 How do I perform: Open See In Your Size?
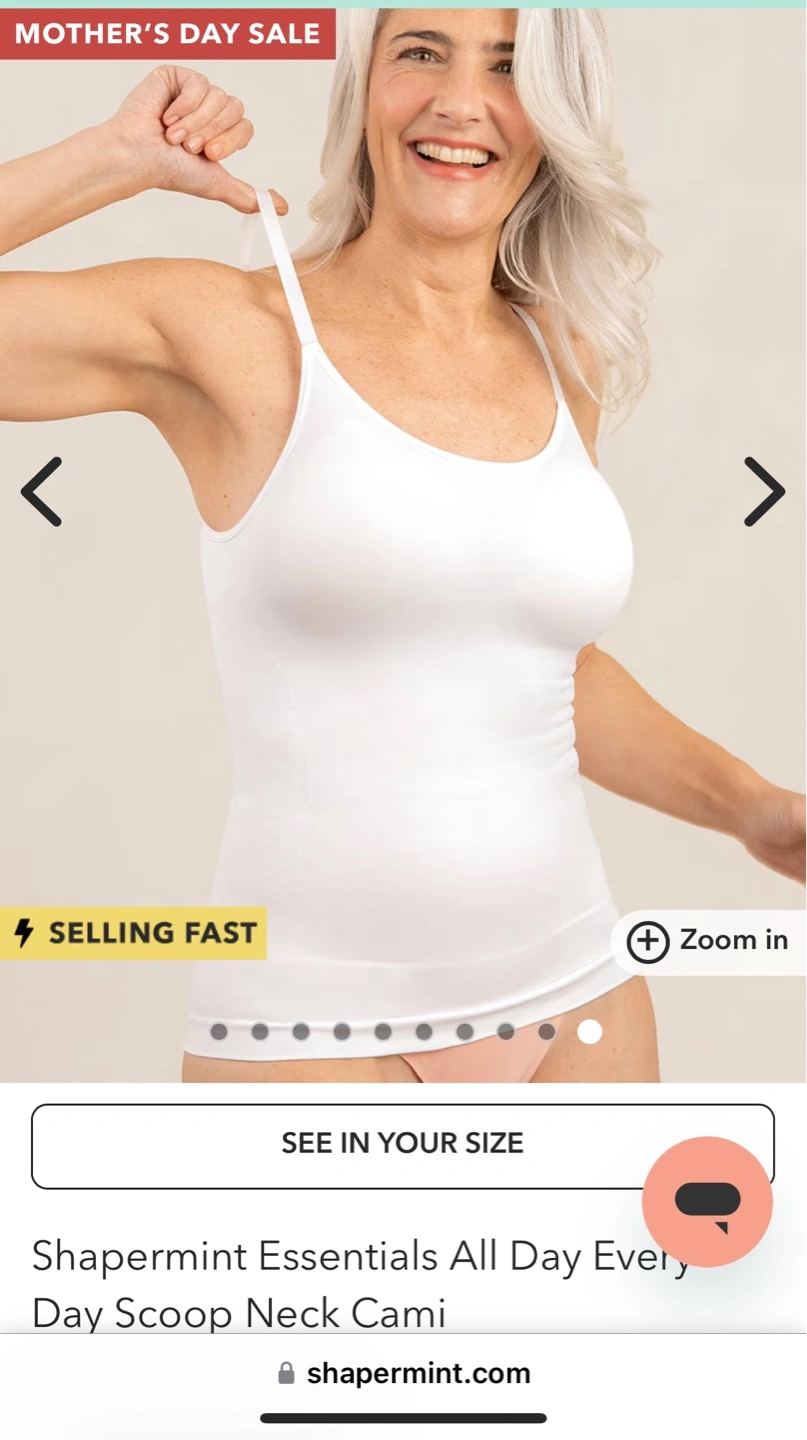(x=403, y=1145)
